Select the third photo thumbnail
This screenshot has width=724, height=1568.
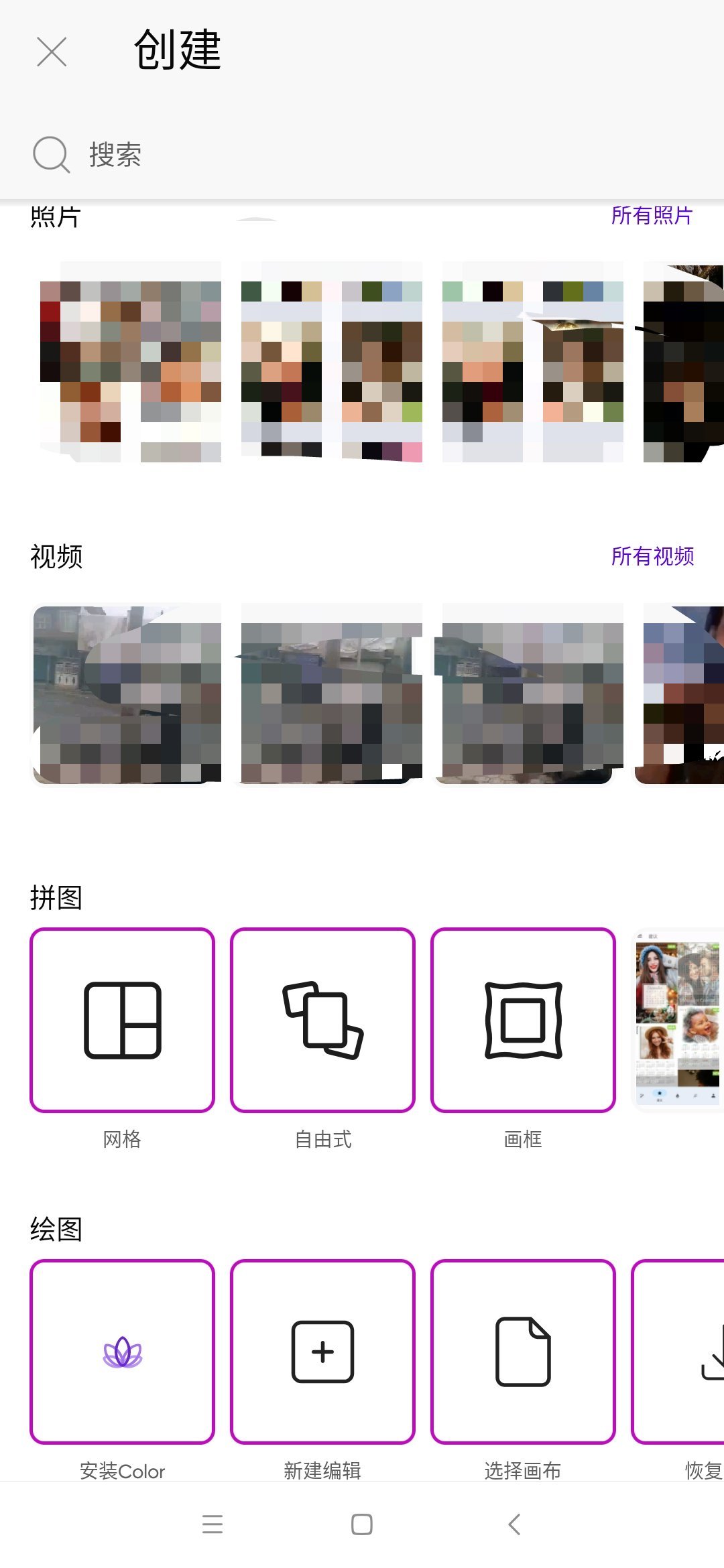coord(533,362)
